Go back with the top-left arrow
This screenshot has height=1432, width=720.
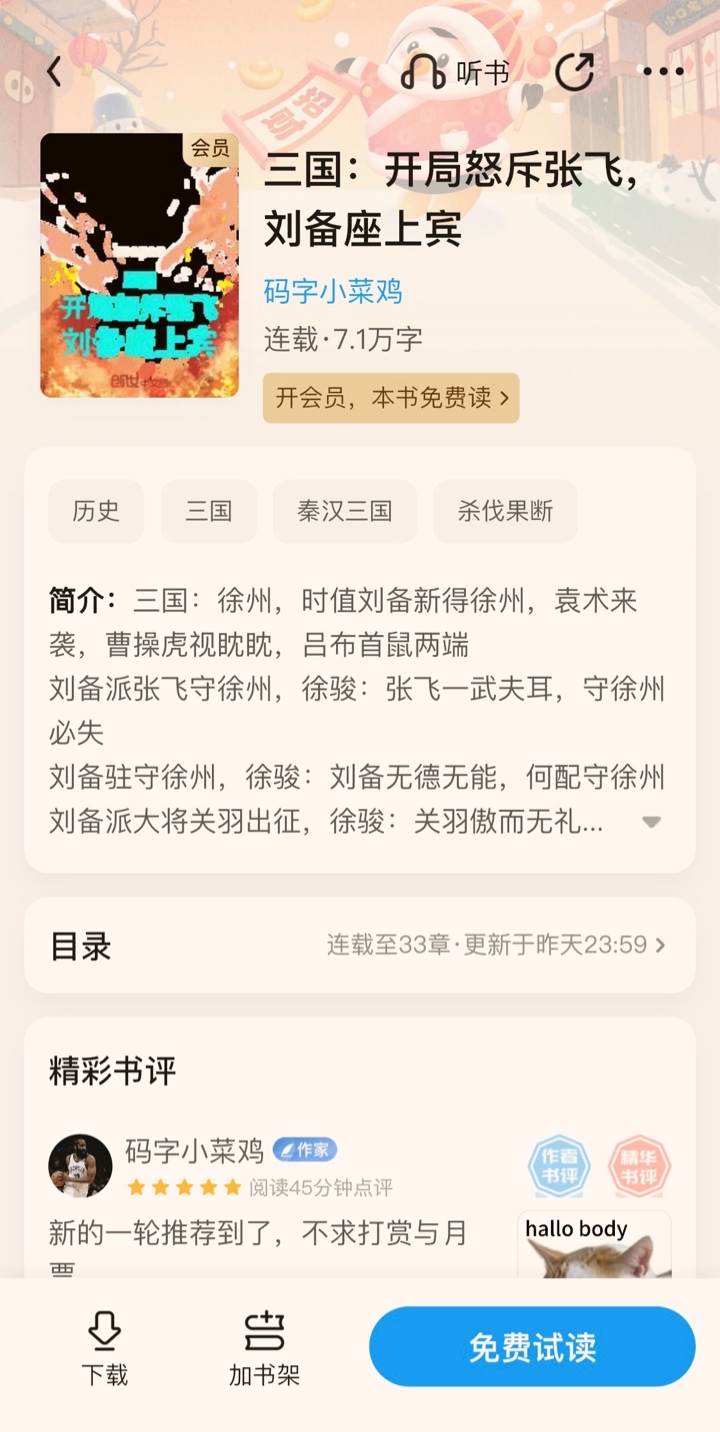[x=54, y=72]
